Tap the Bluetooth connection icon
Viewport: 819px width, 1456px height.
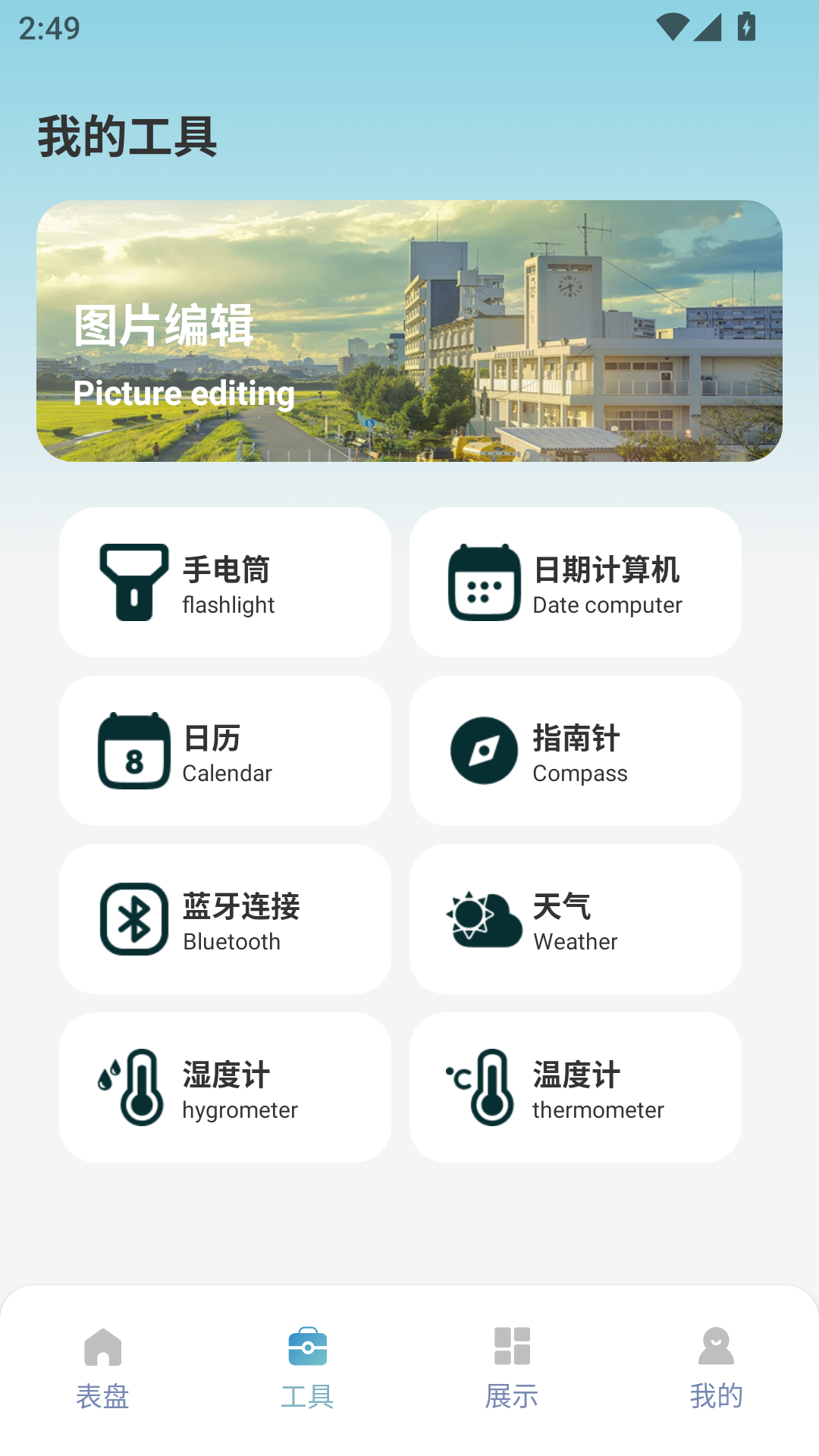134,918
